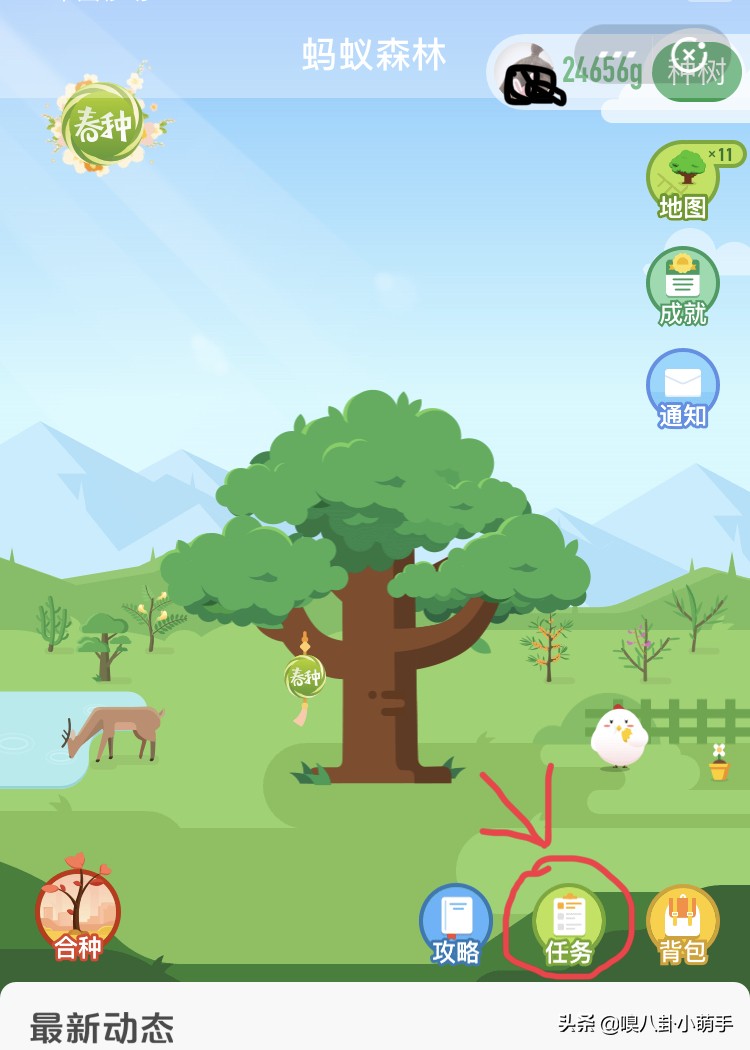Image resolution: width=750 pixels, height=1050 pixels.
Task: Open the 春种 spring planting badge
Action: 102,126
